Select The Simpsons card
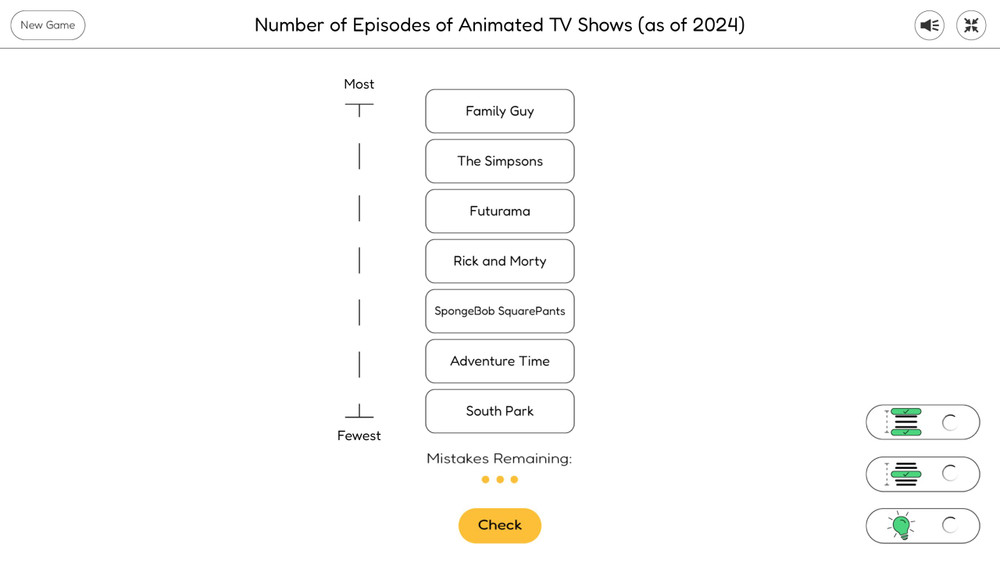 pos(500,161)
